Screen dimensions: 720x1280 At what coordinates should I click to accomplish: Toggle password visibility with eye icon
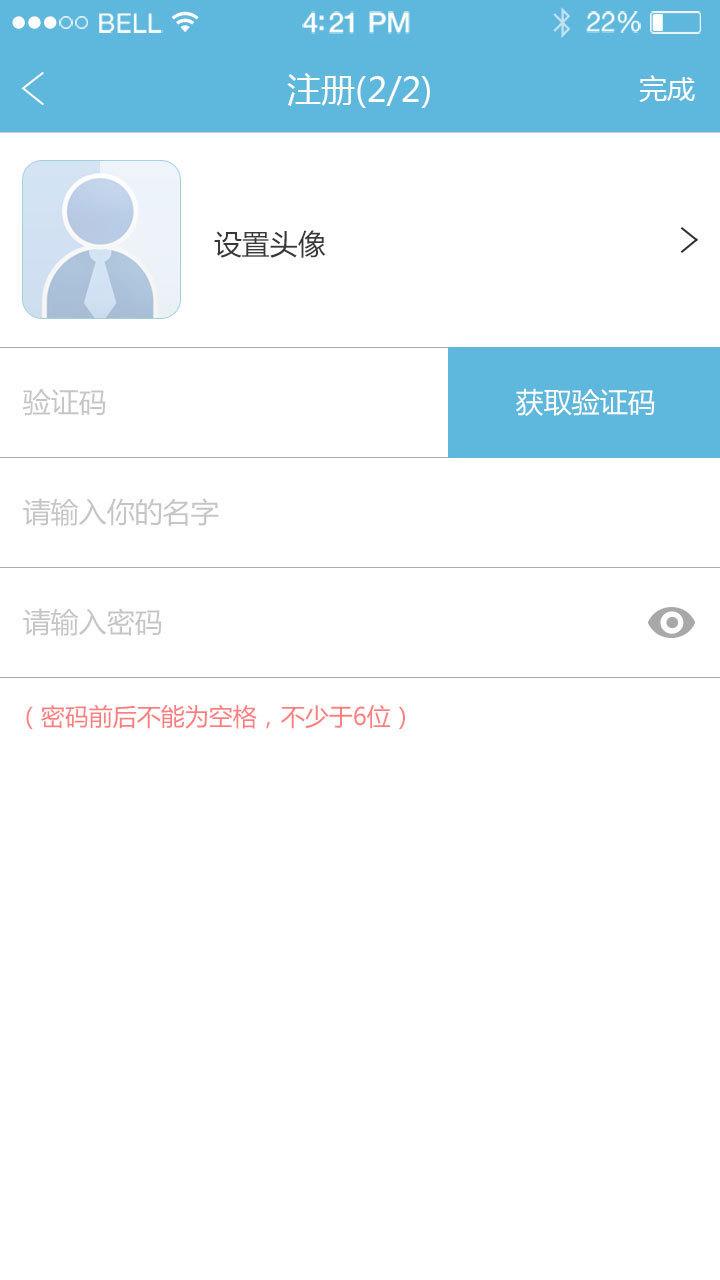tap(671, 623)
